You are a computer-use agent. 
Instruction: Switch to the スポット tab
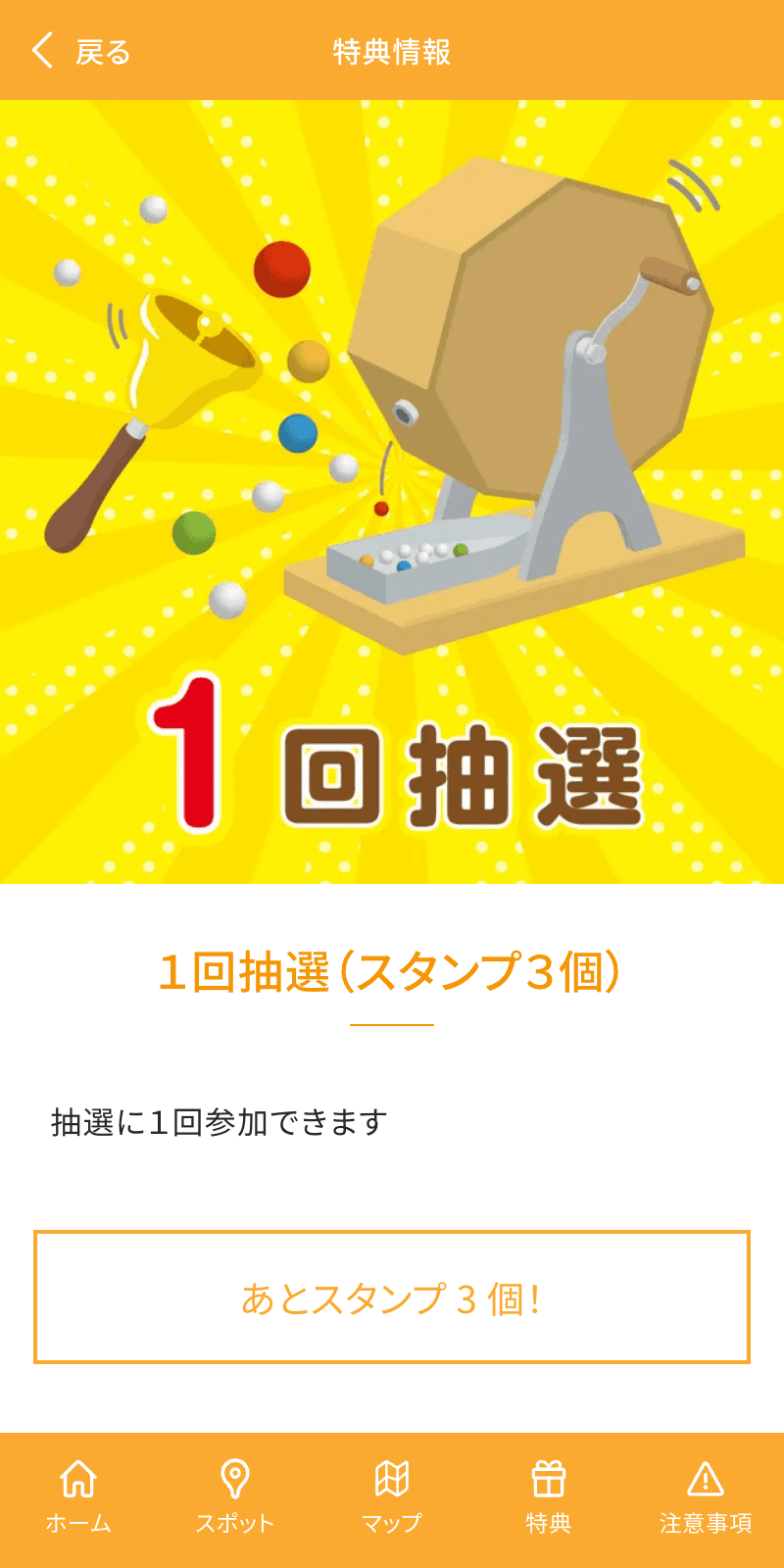[235, 1494]
